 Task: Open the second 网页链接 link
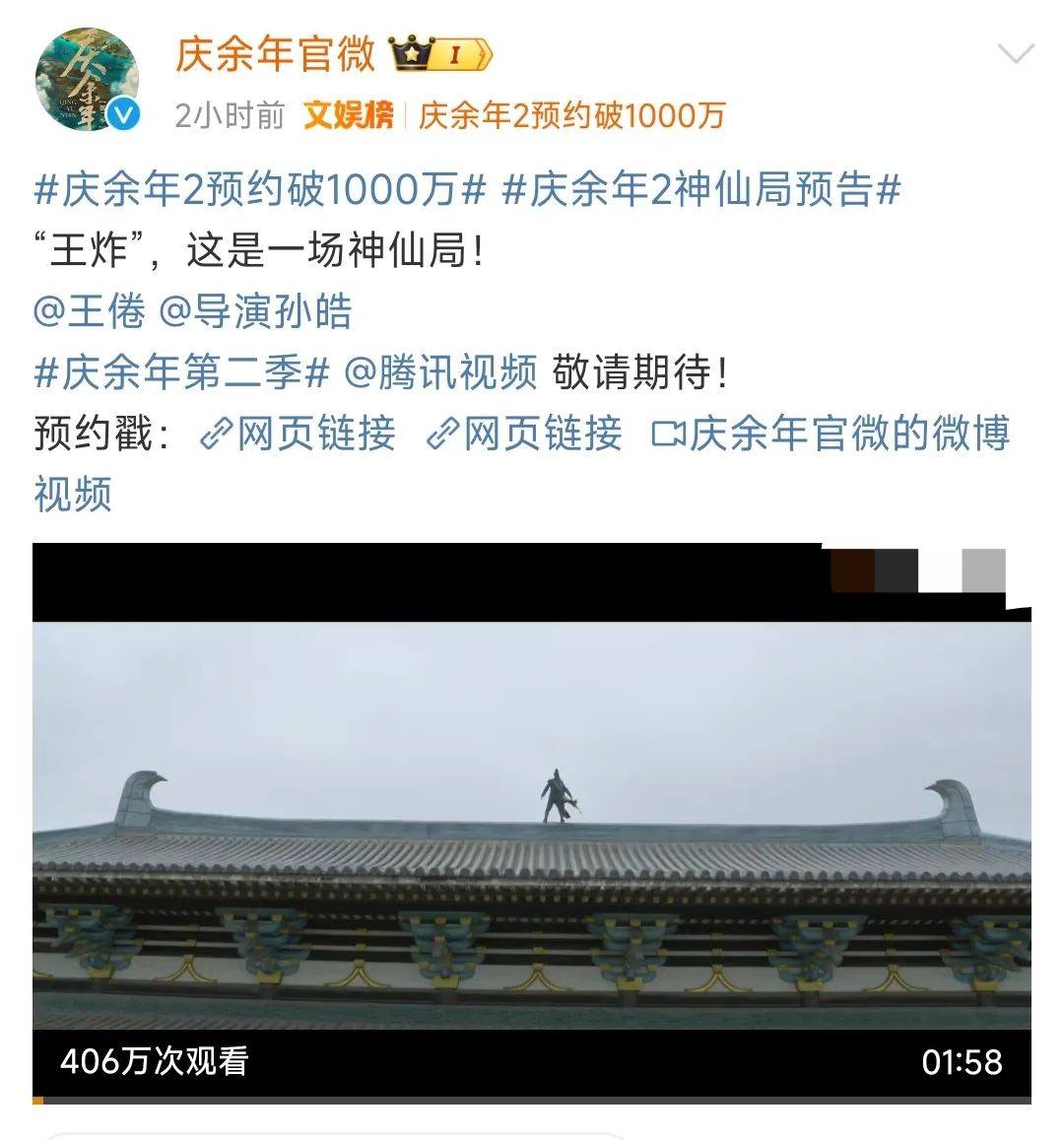click(525, 434)
